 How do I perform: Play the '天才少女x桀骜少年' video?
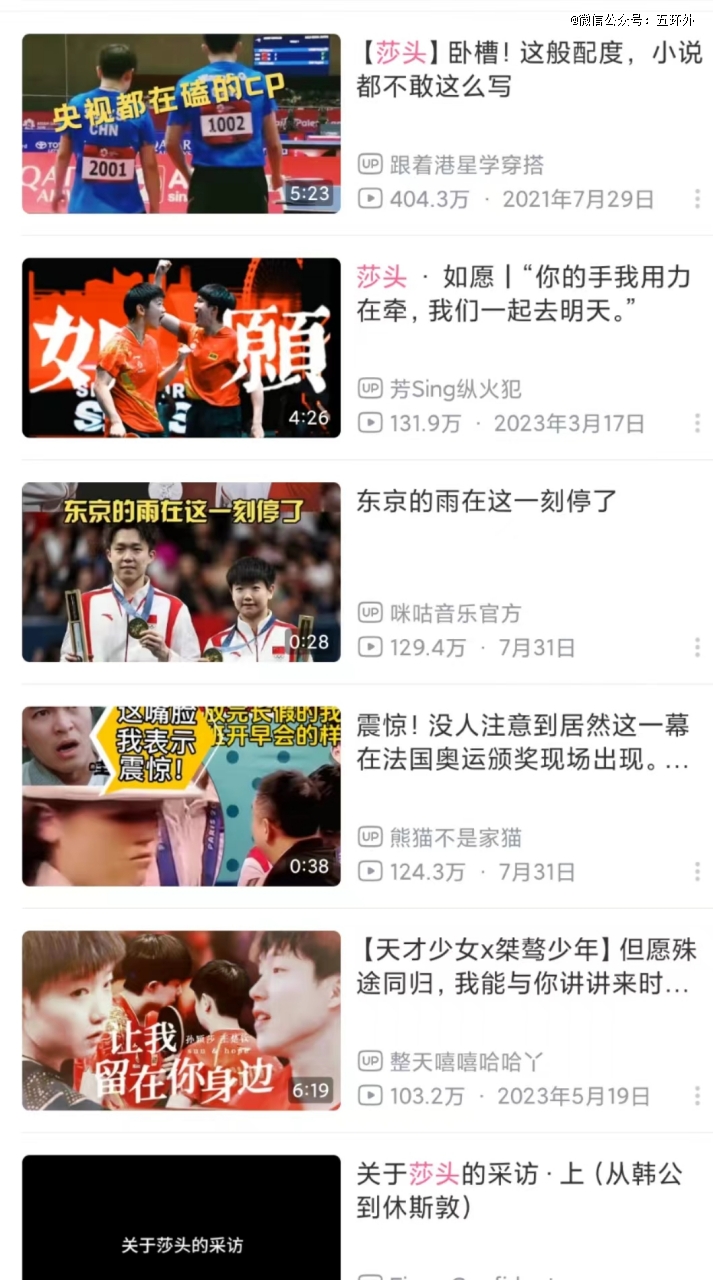(181, 1020)
